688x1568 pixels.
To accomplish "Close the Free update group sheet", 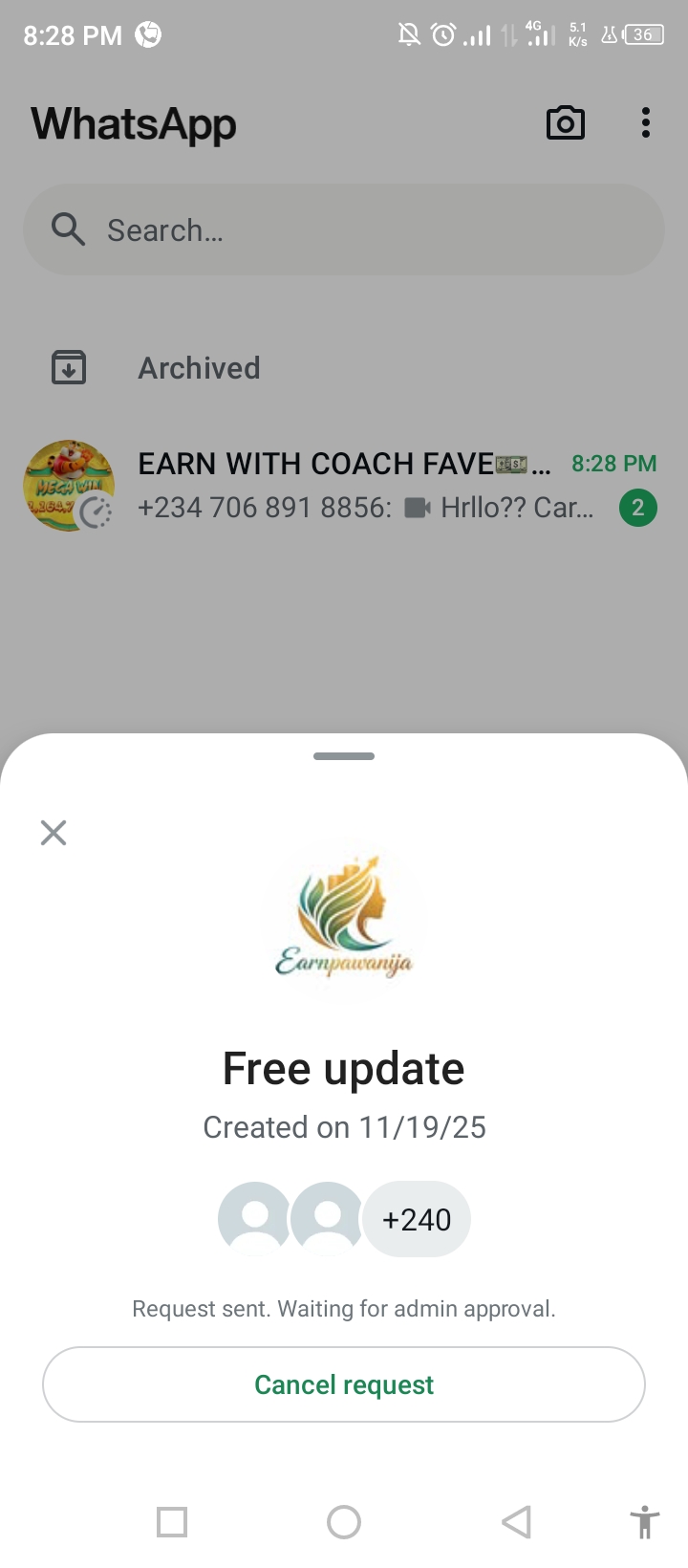I will point(54,833).
